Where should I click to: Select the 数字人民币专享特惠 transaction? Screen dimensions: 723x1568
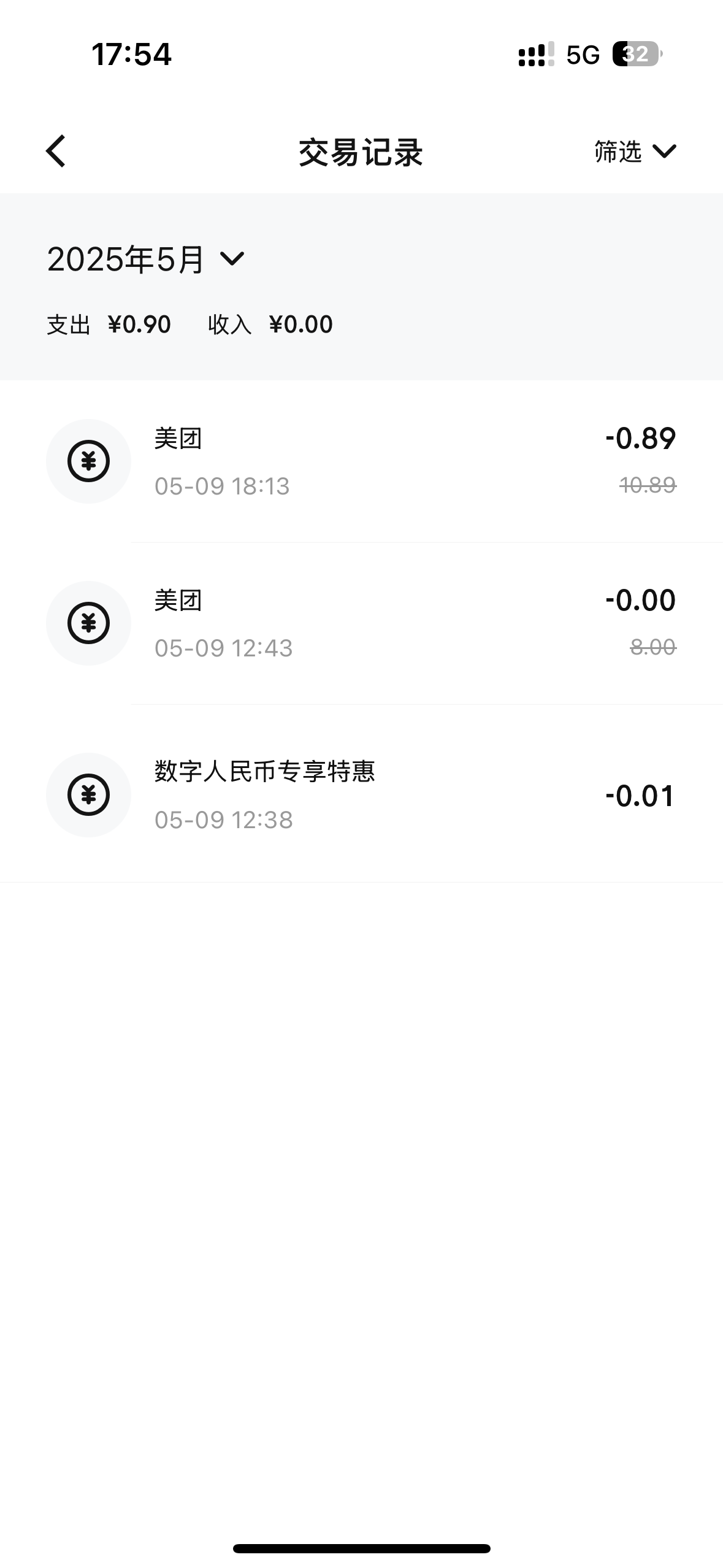coord(361,795)
